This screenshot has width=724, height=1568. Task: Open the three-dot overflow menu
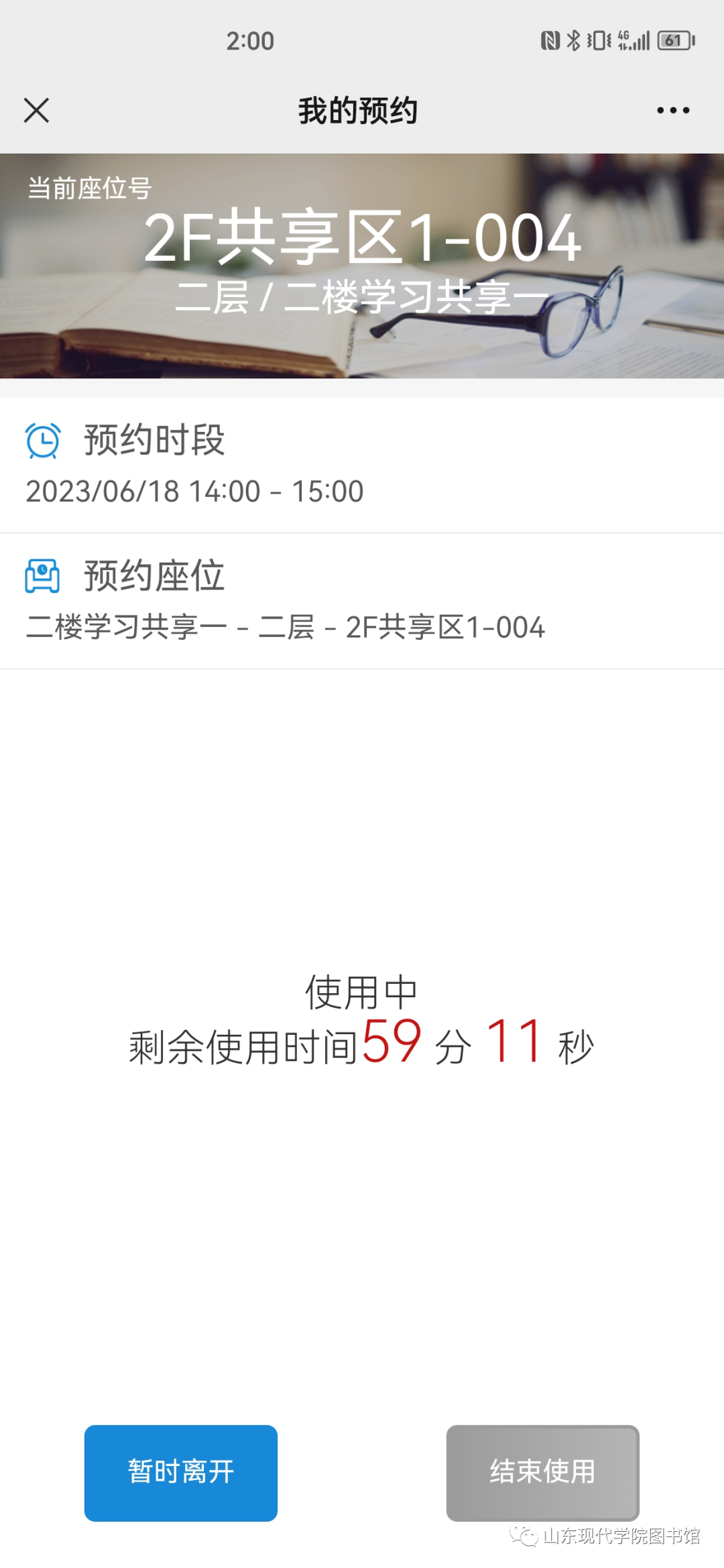(x=672, y=111)
